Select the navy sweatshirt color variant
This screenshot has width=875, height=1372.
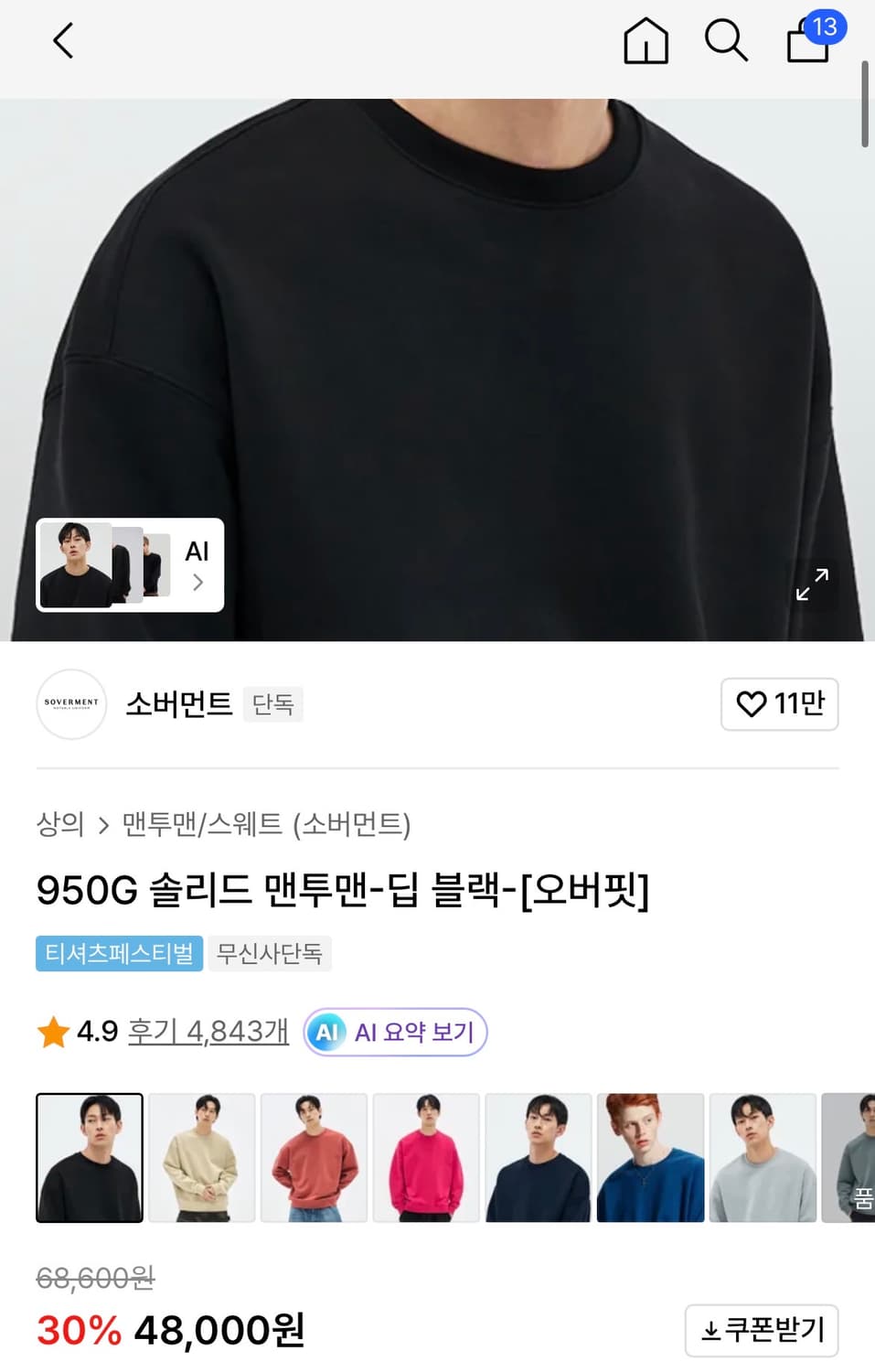(538, 1157)
